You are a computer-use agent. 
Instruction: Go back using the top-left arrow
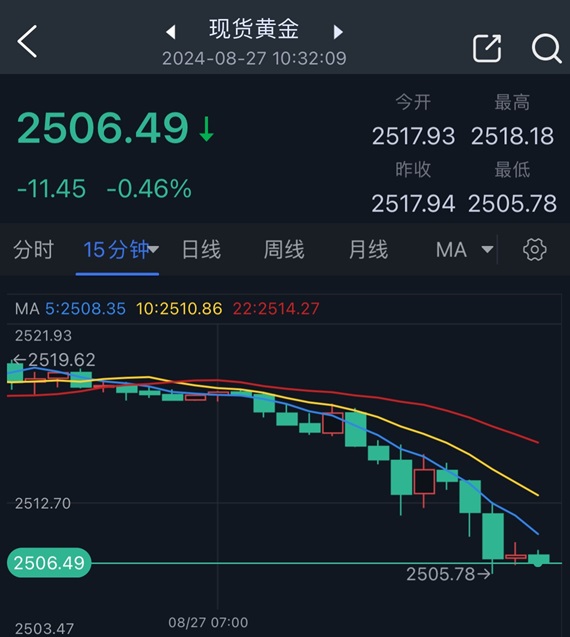click(x=27, y=41)
